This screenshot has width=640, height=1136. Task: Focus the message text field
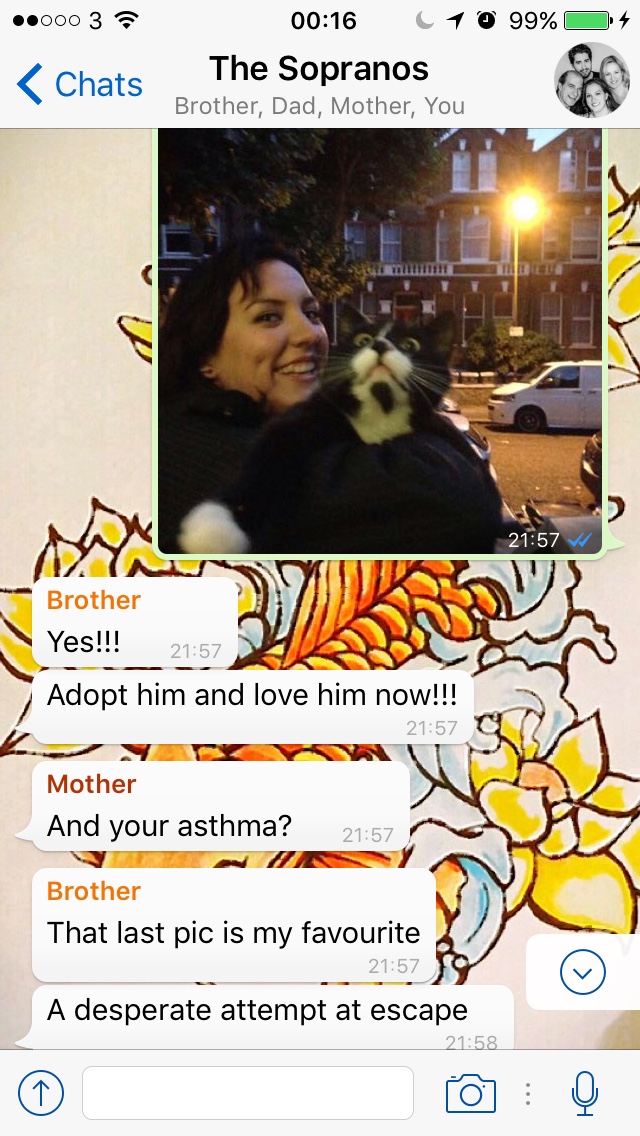pos(247,1093)
